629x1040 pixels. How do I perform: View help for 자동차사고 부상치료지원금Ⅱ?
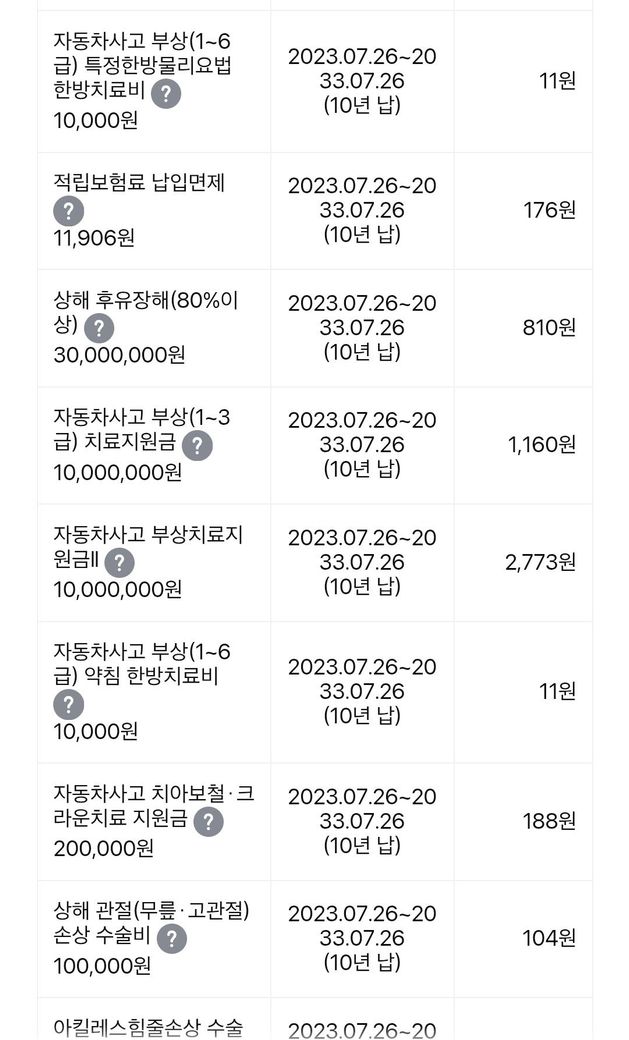pyautogui.click(x=118, y=562)
